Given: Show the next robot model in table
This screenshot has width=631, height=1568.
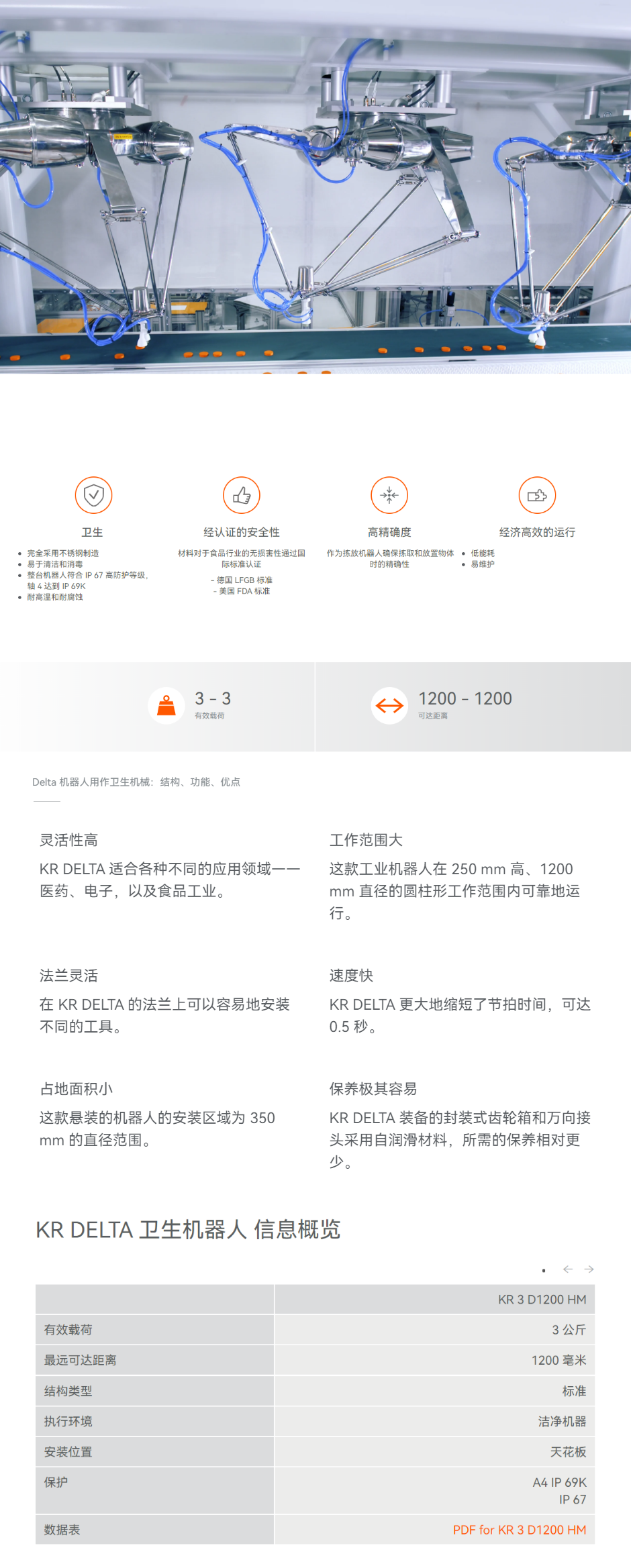Looking at the screenshot, I should pos(589,1269).
